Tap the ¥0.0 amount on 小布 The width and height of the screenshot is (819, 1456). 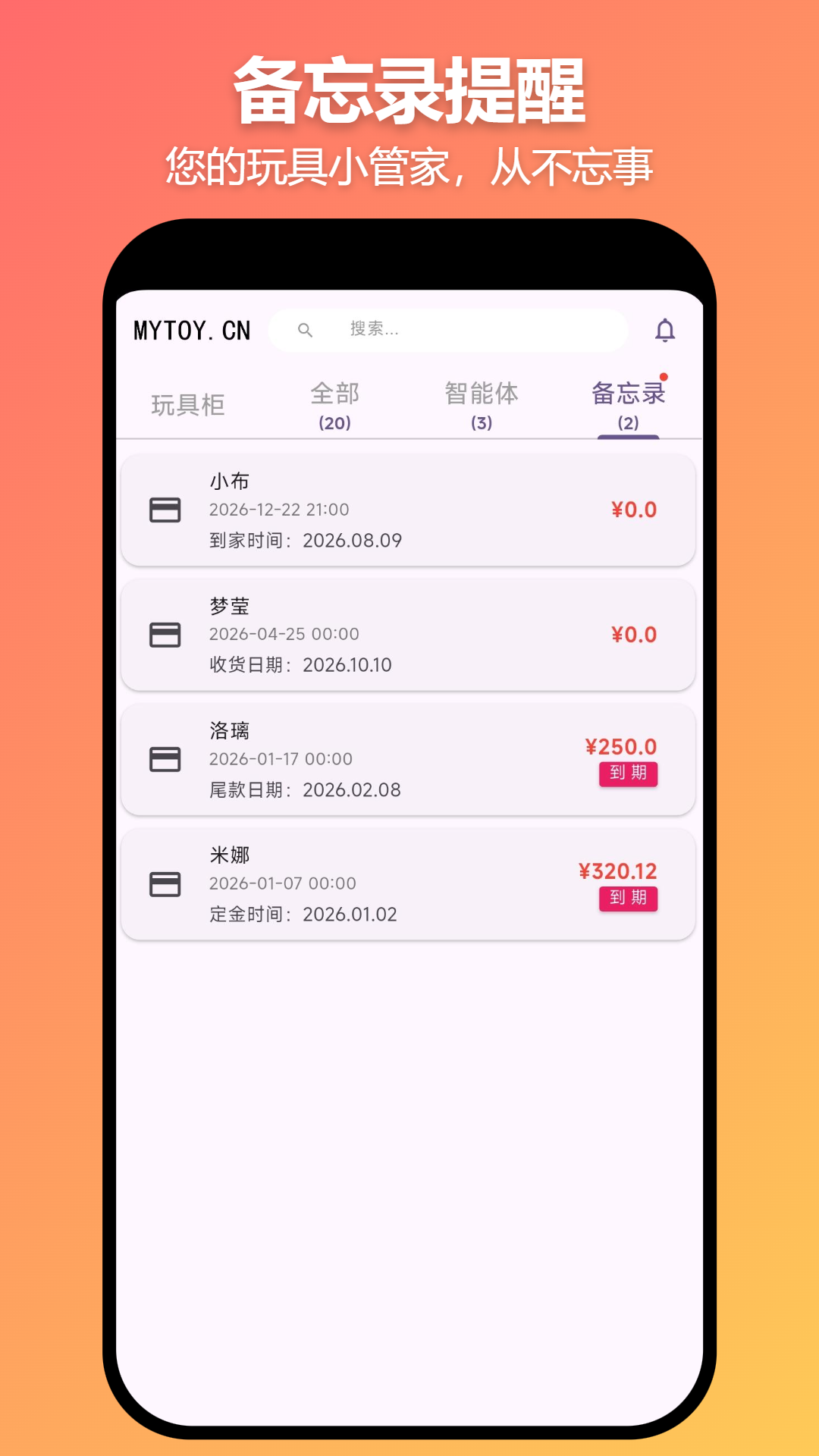coord(634,510)
